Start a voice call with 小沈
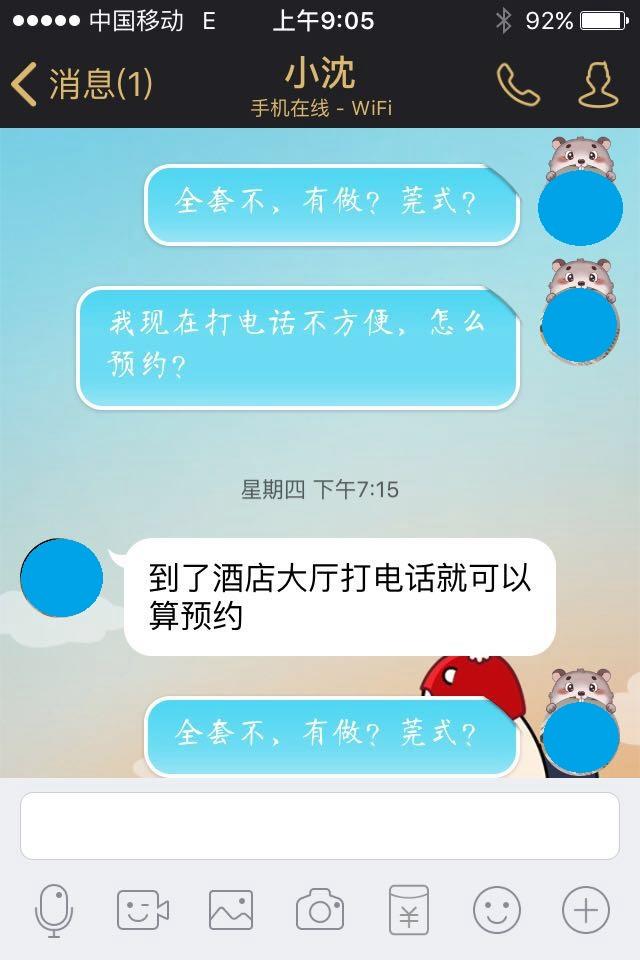640x960 pixels. pos(517,85)
